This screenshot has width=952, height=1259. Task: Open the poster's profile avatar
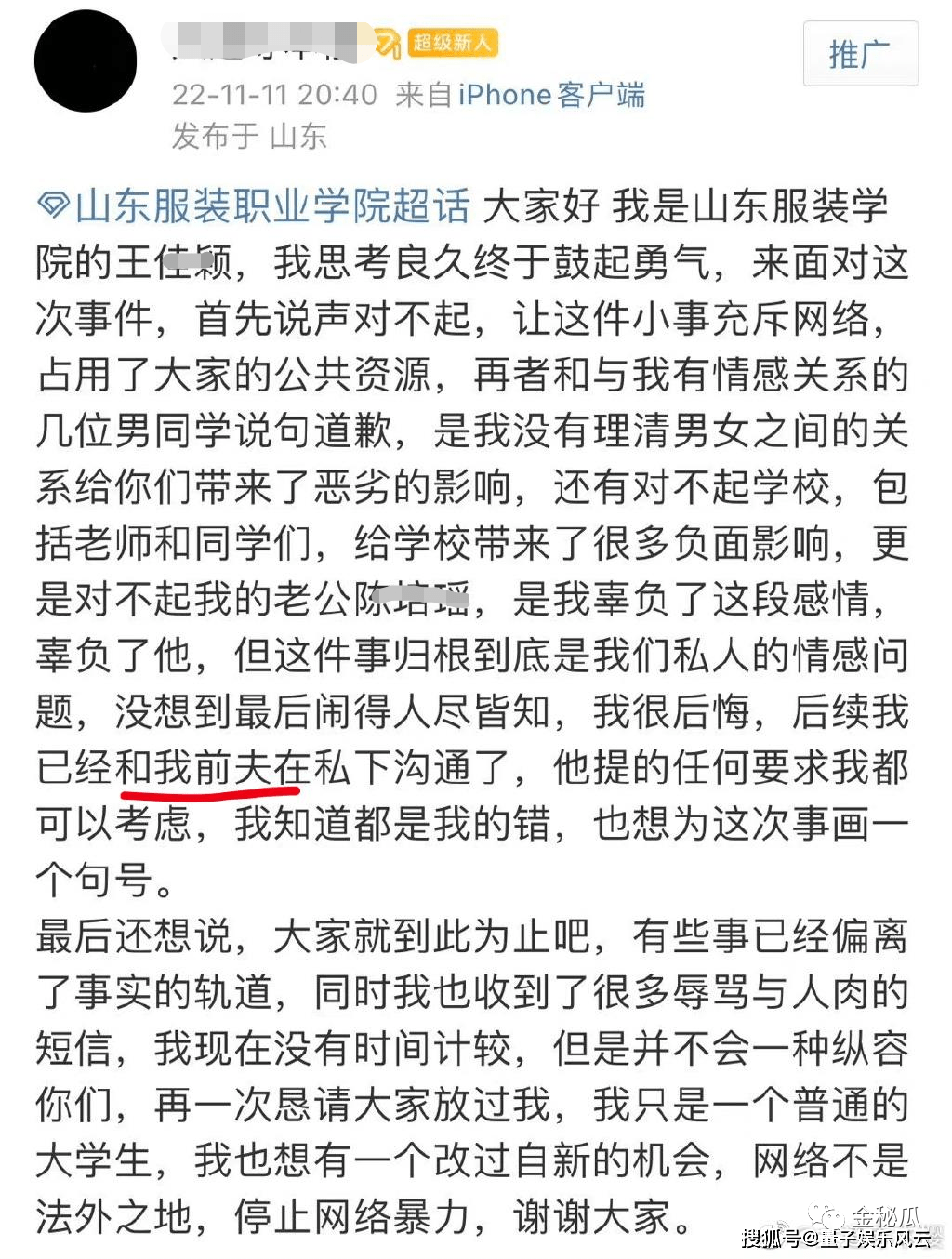pyautogui.click(x=86, y=61)
